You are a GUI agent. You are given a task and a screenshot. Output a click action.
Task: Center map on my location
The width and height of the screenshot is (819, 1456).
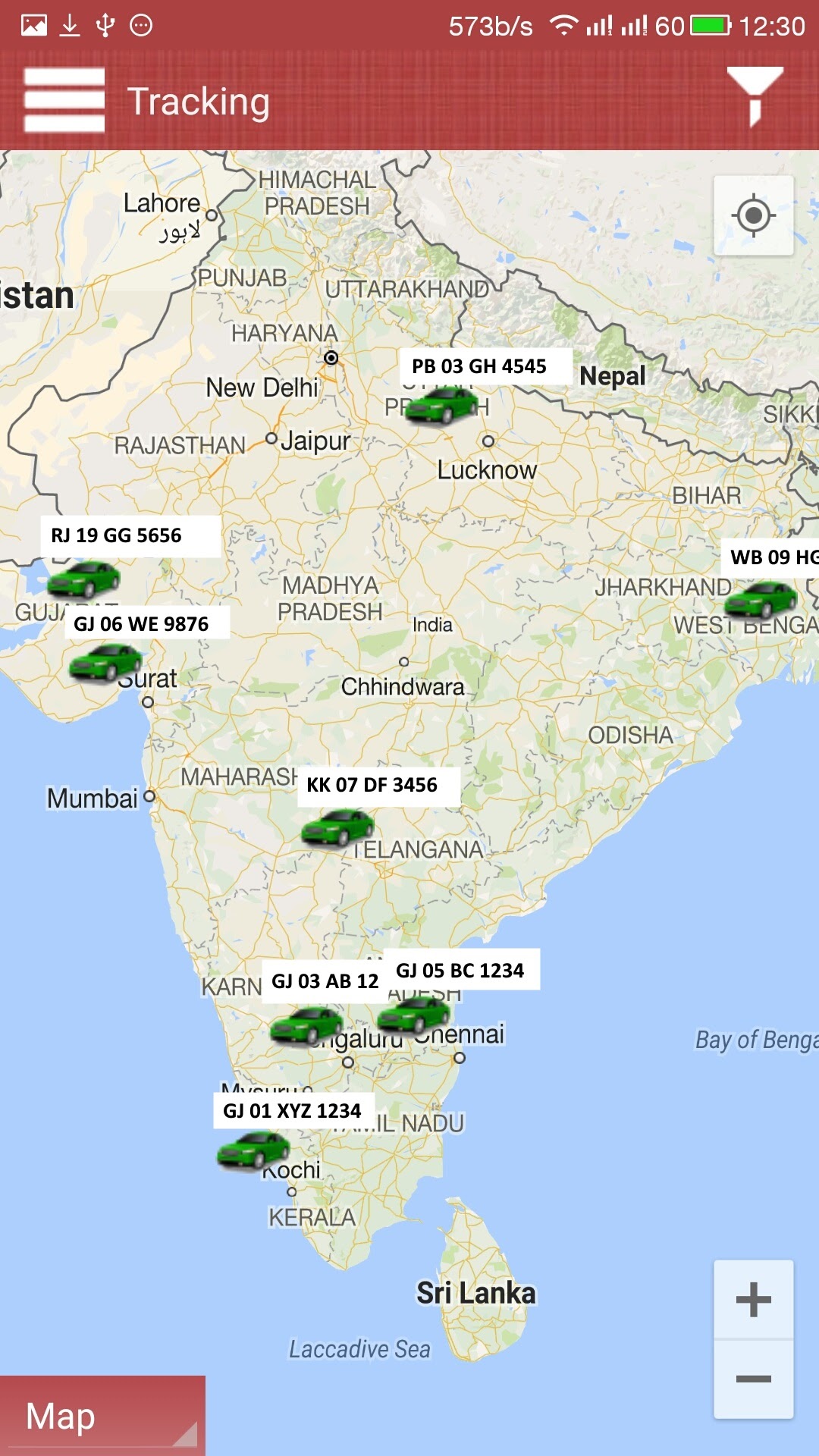[753, 216]
